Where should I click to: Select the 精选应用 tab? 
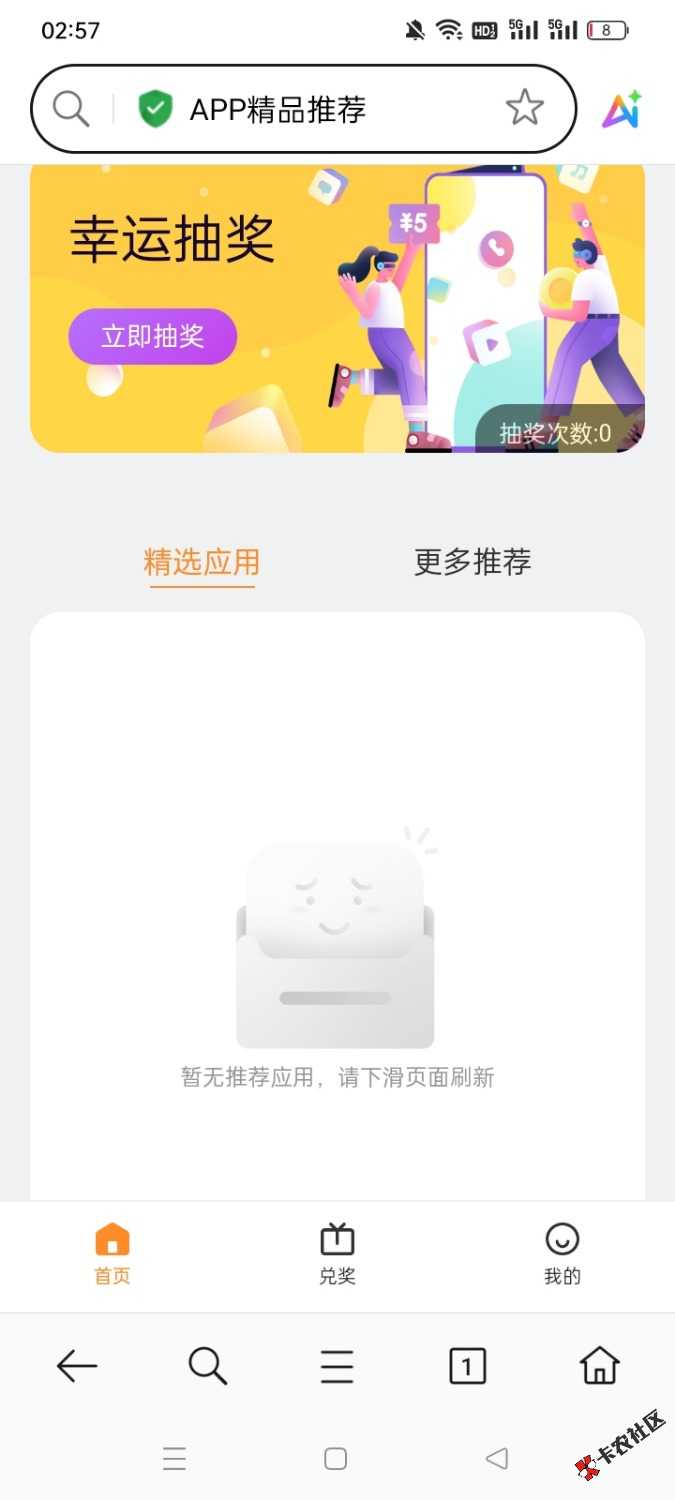tap(202, 562)
